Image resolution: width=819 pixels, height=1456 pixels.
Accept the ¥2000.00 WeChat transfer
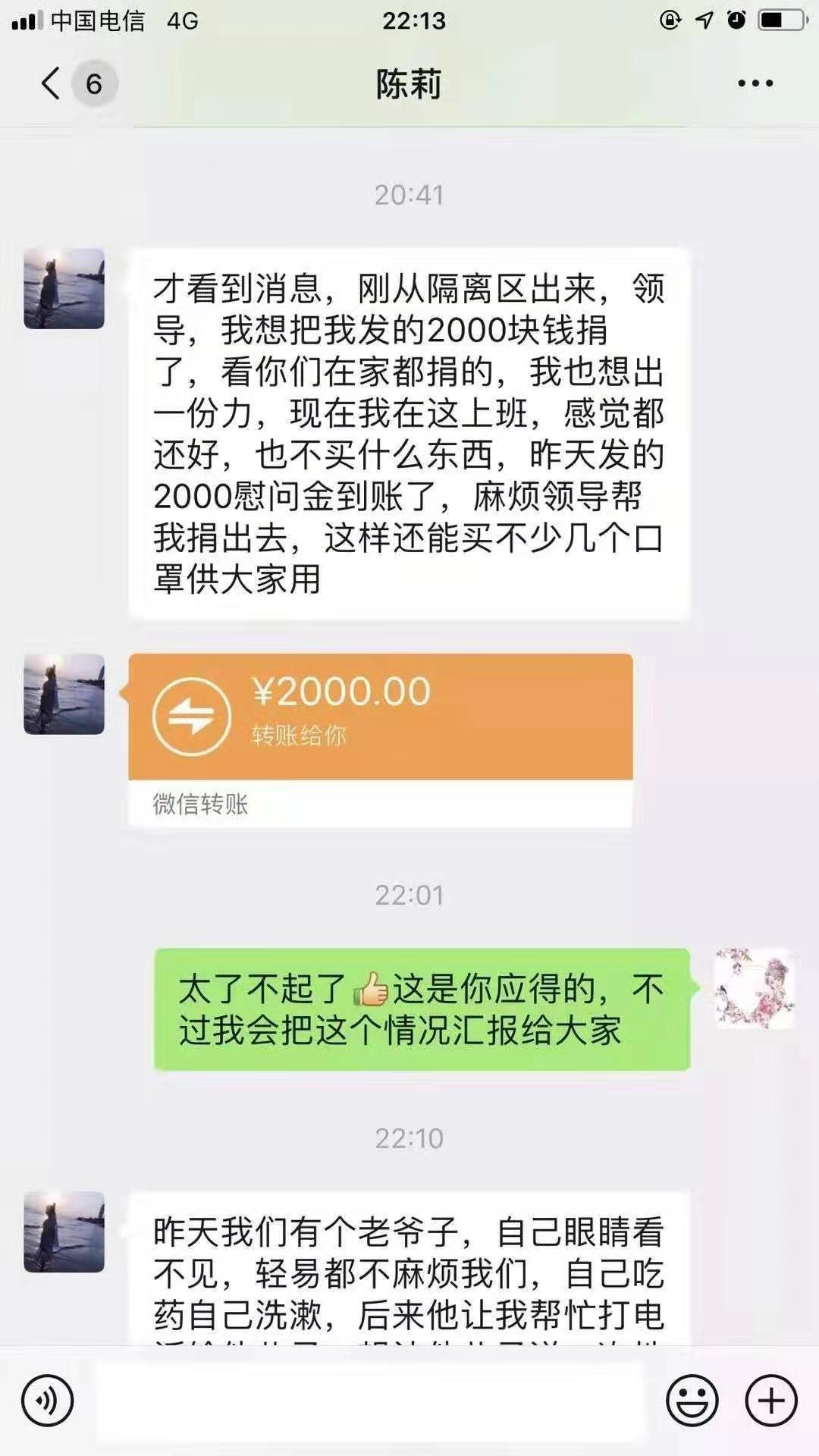379,717
